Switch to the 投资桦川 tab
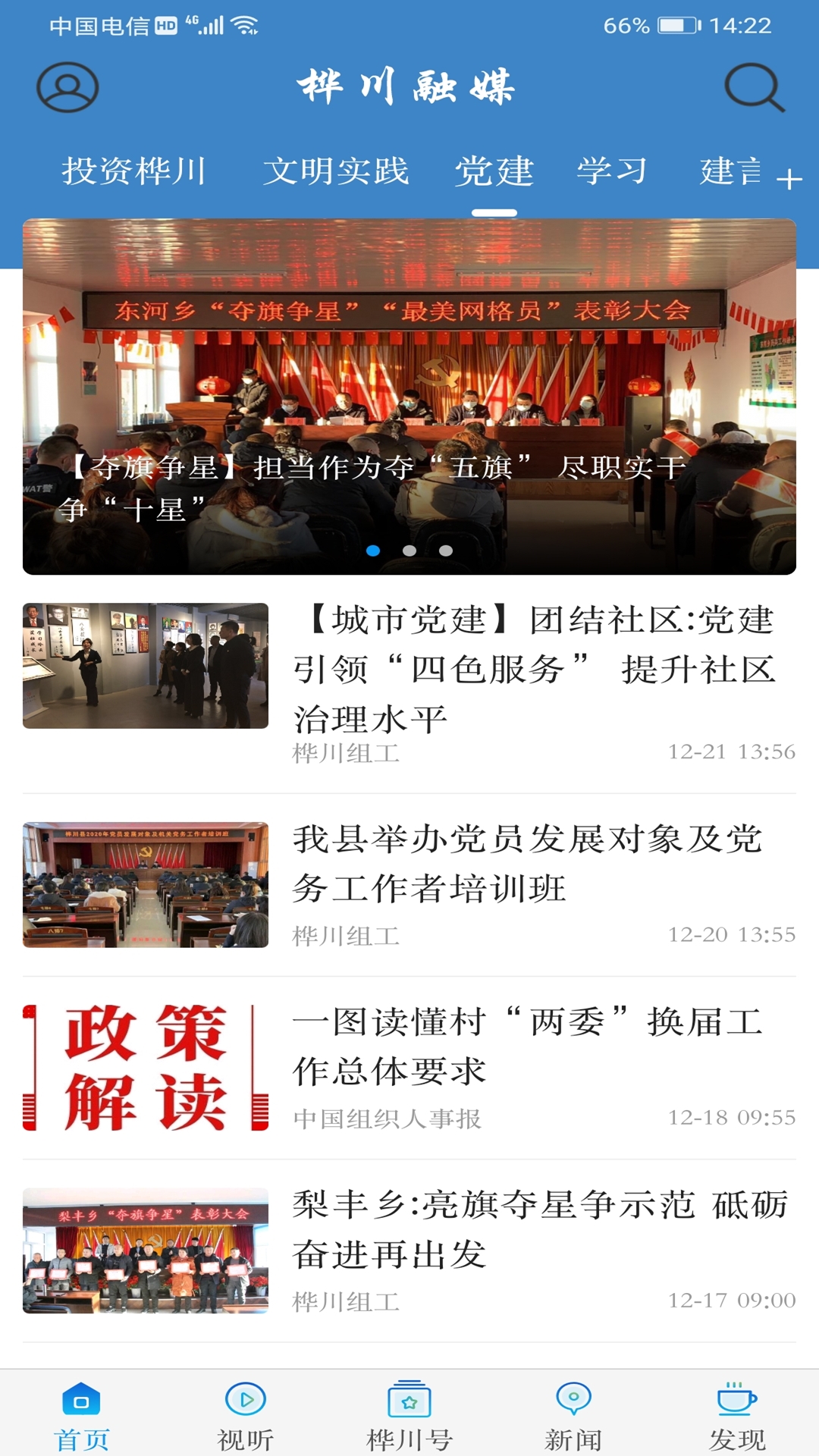This screenshot has width=819, height=1456. 134,171
